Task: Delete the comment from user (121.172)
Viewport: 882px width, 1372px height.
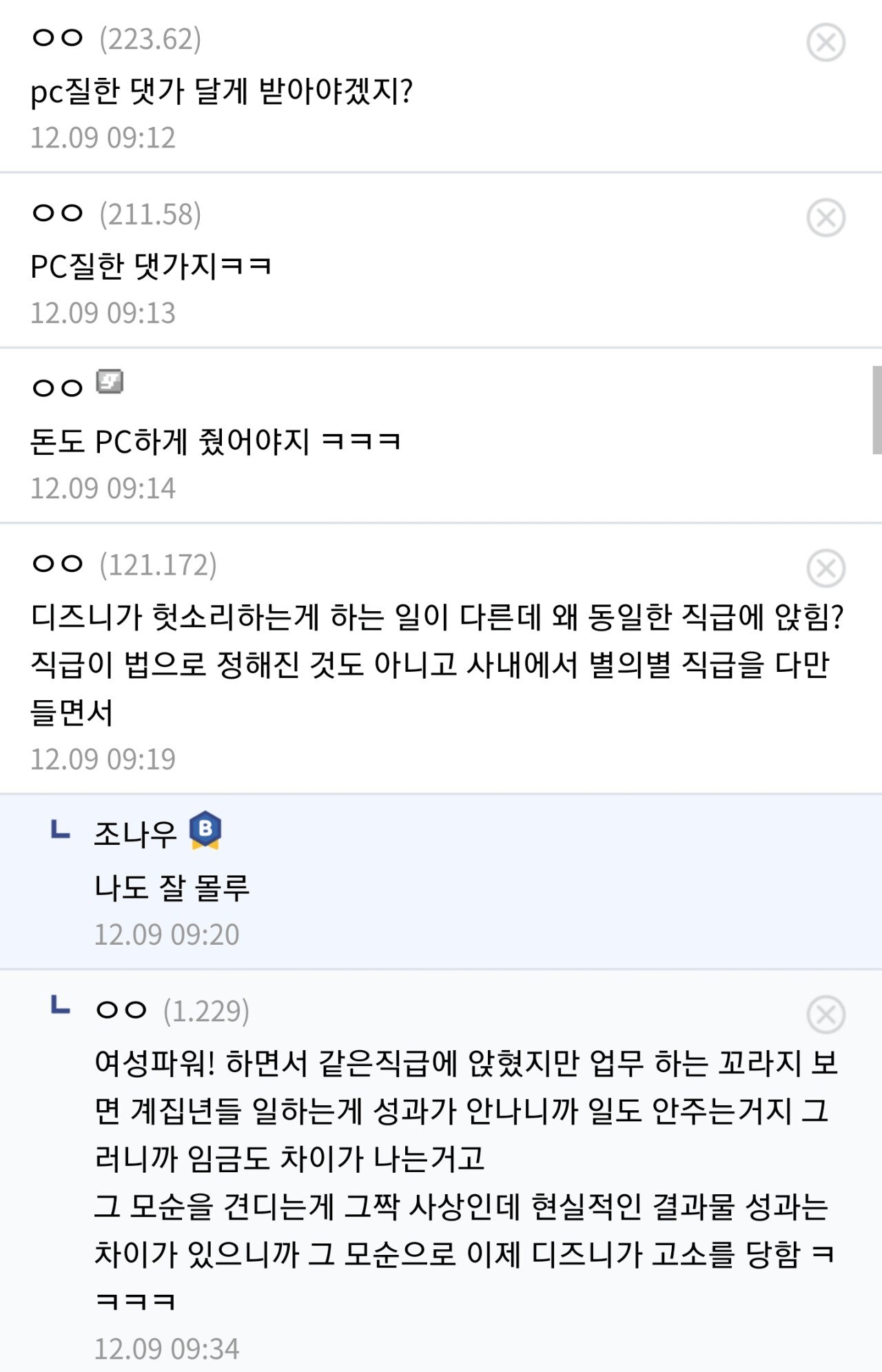Action: point(825,569)
